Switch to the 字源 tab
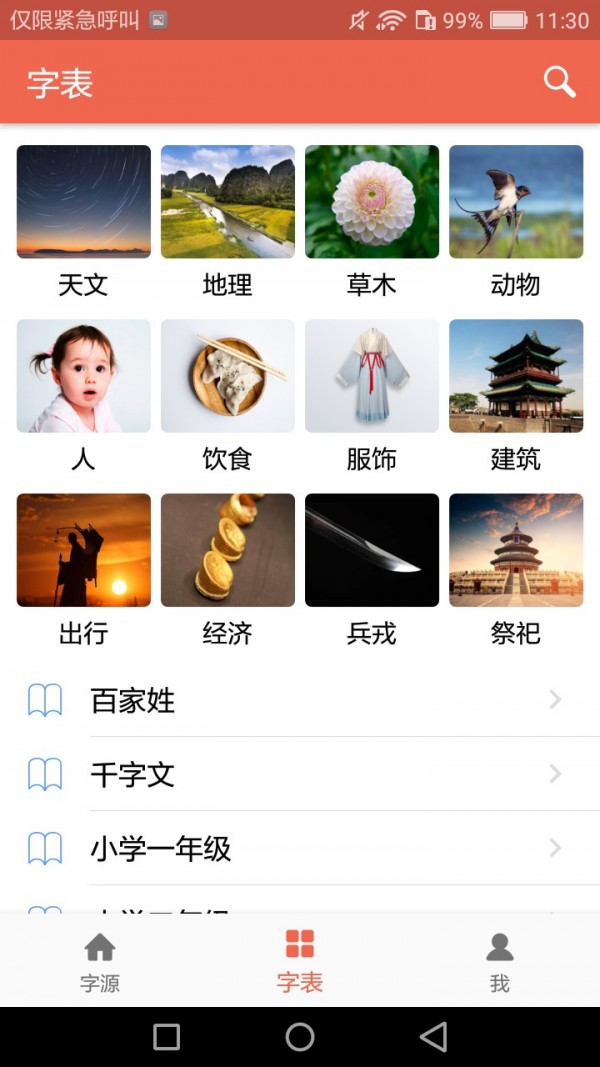600x1067 pixels. click(100, 961)
